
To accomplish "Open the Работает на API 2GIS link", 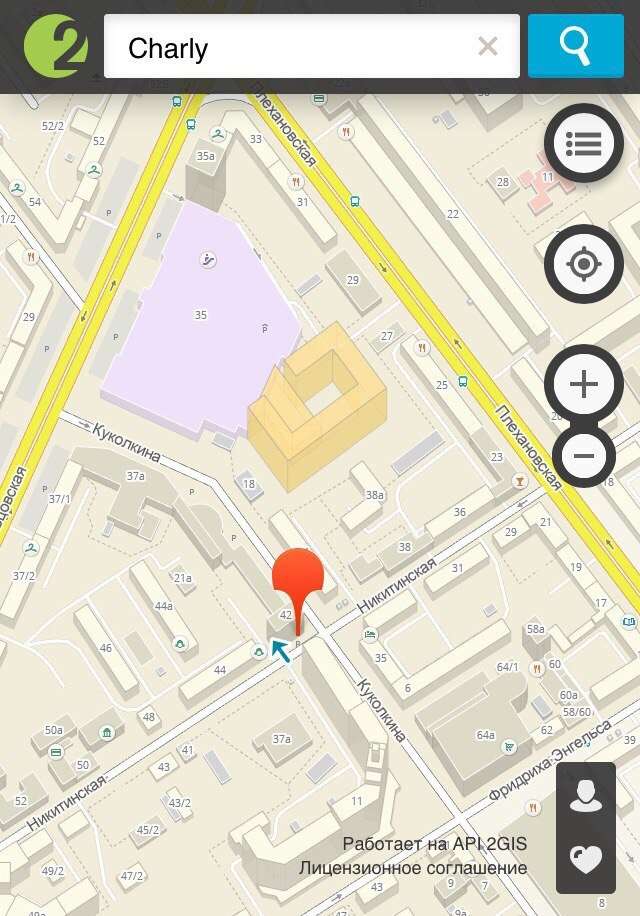I will [x=434, y=845].
